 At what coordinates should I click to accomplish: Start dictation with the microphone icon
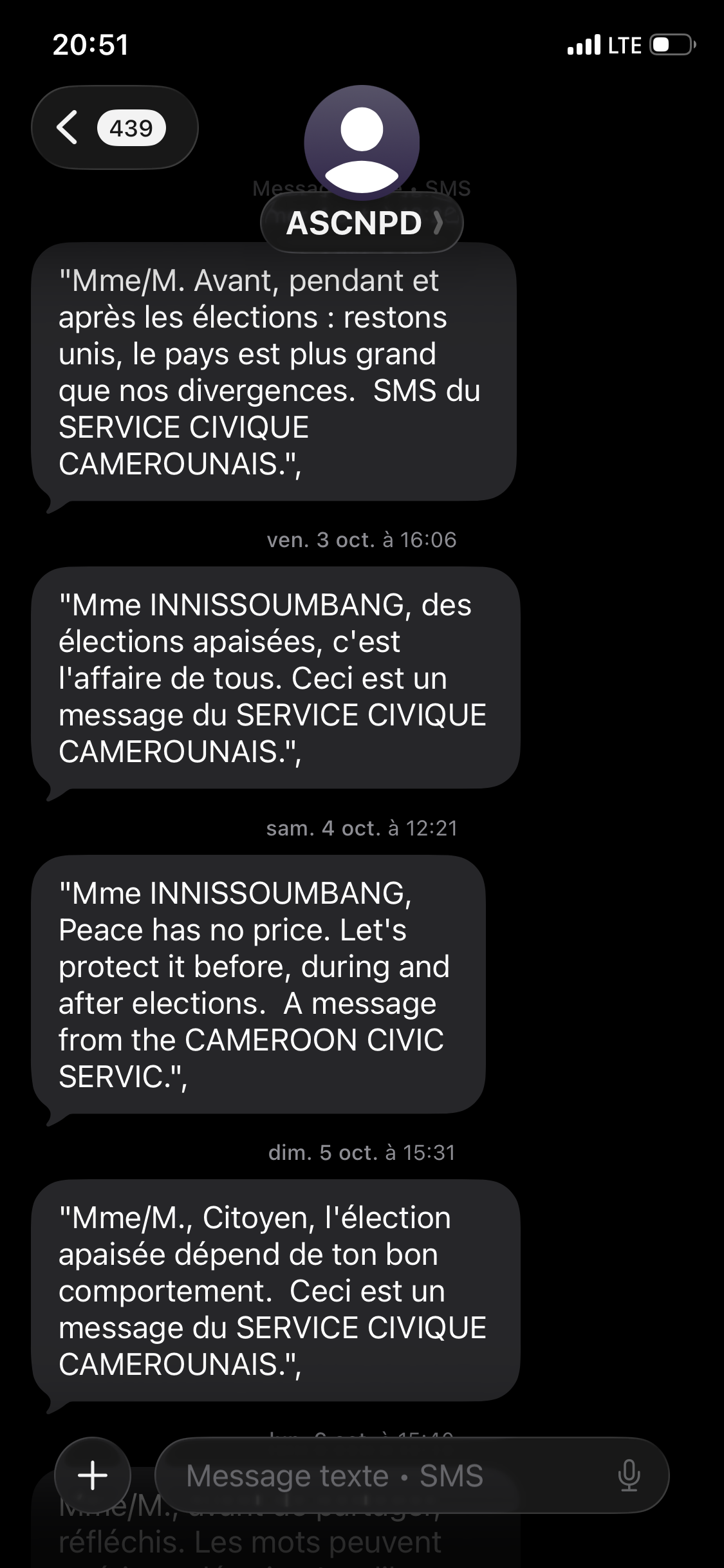pyautogui.click(x=629, y=1475)
